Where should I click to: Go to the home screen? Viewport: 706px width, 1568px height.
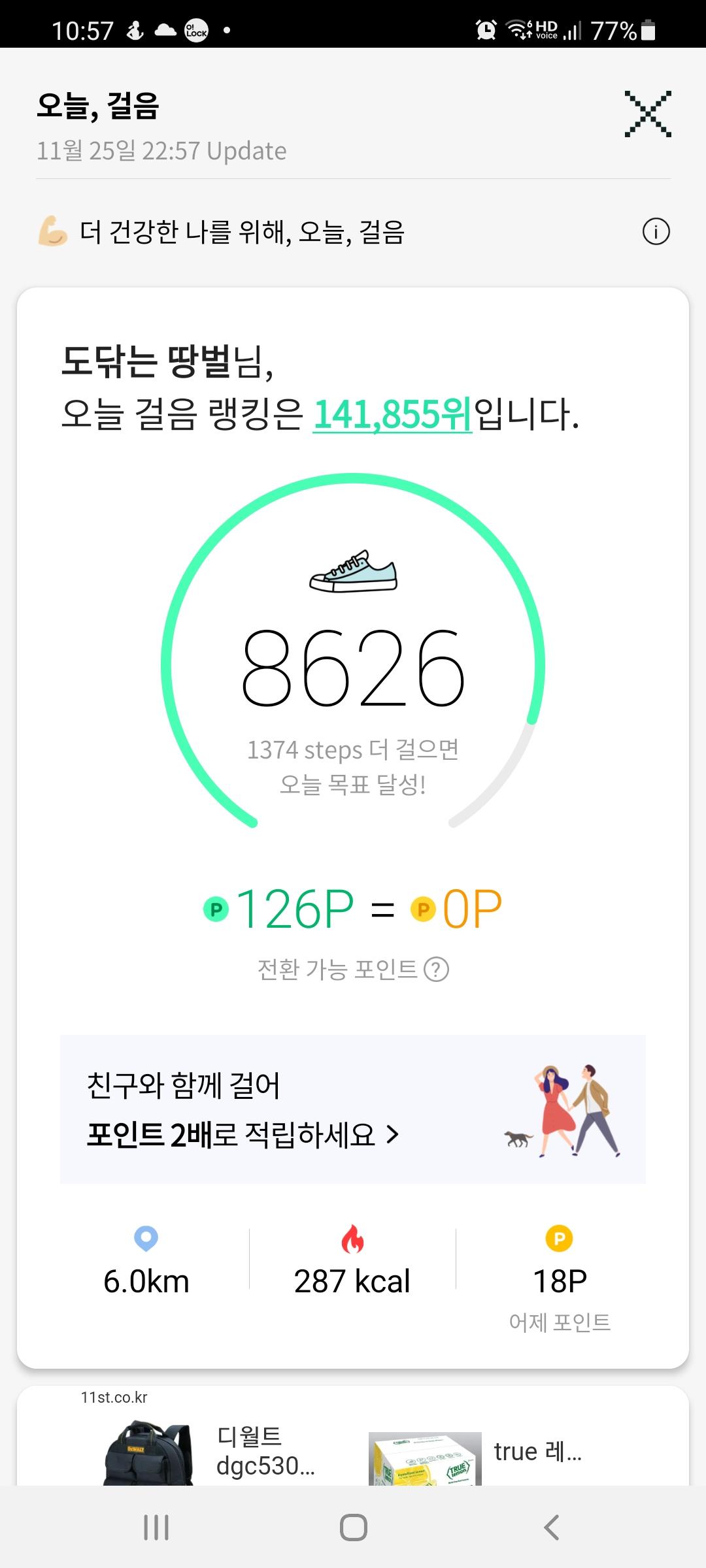(x=353, y=1527)
